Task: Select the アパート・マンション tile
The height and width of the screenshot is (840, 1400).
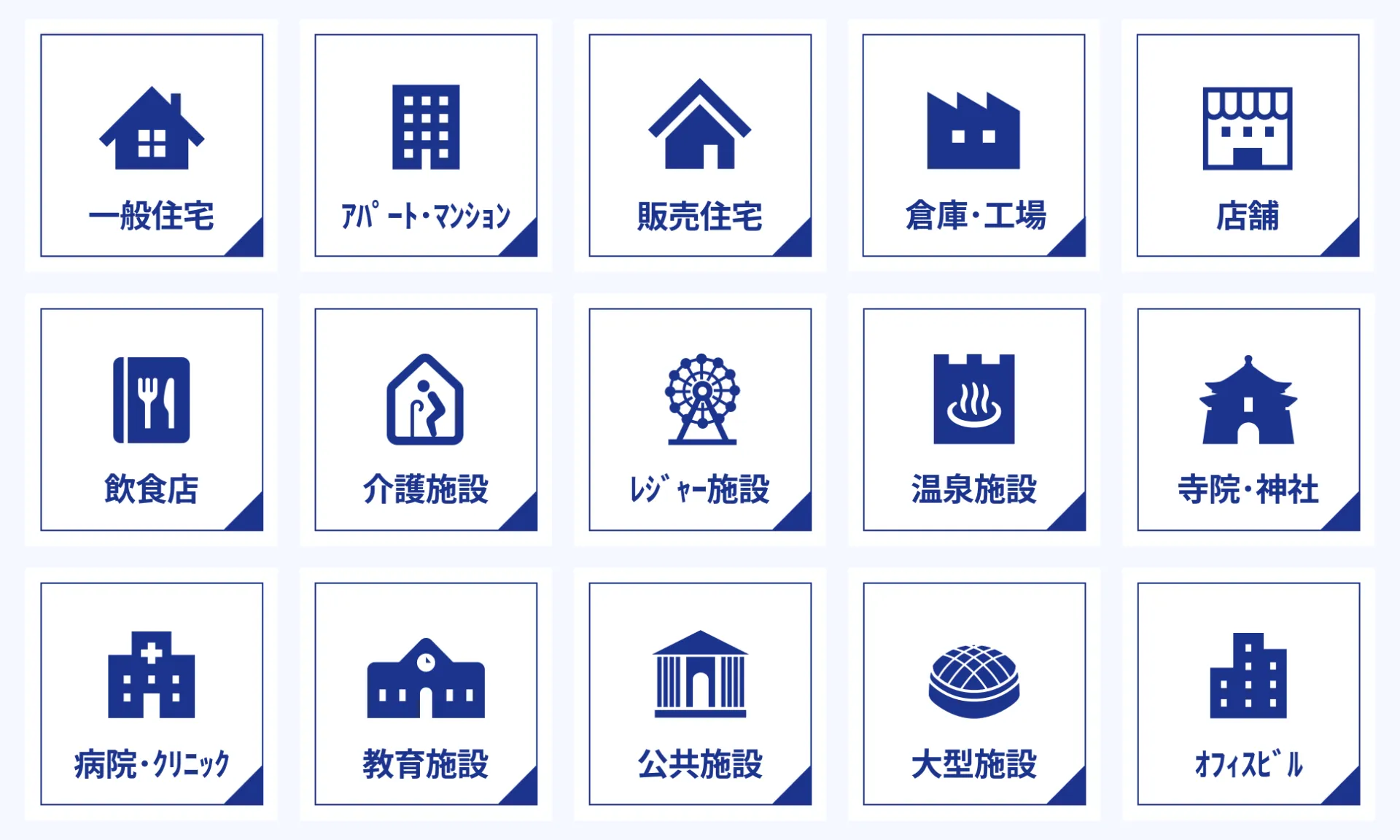Action: (426, 146)
